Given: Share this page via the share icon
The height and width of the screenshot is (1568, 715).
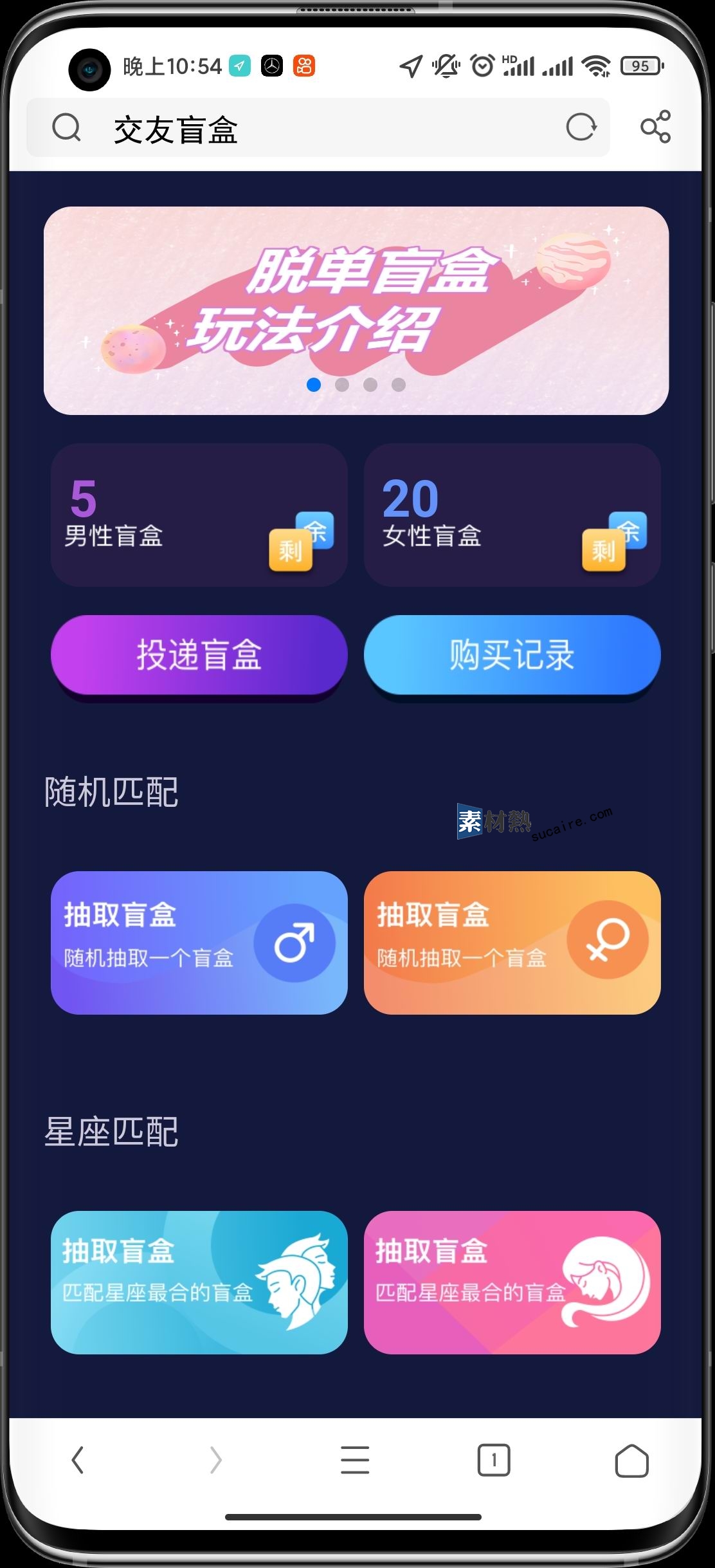Looking at the screenshot, I should pyautogui.click(x=655, y=127).
